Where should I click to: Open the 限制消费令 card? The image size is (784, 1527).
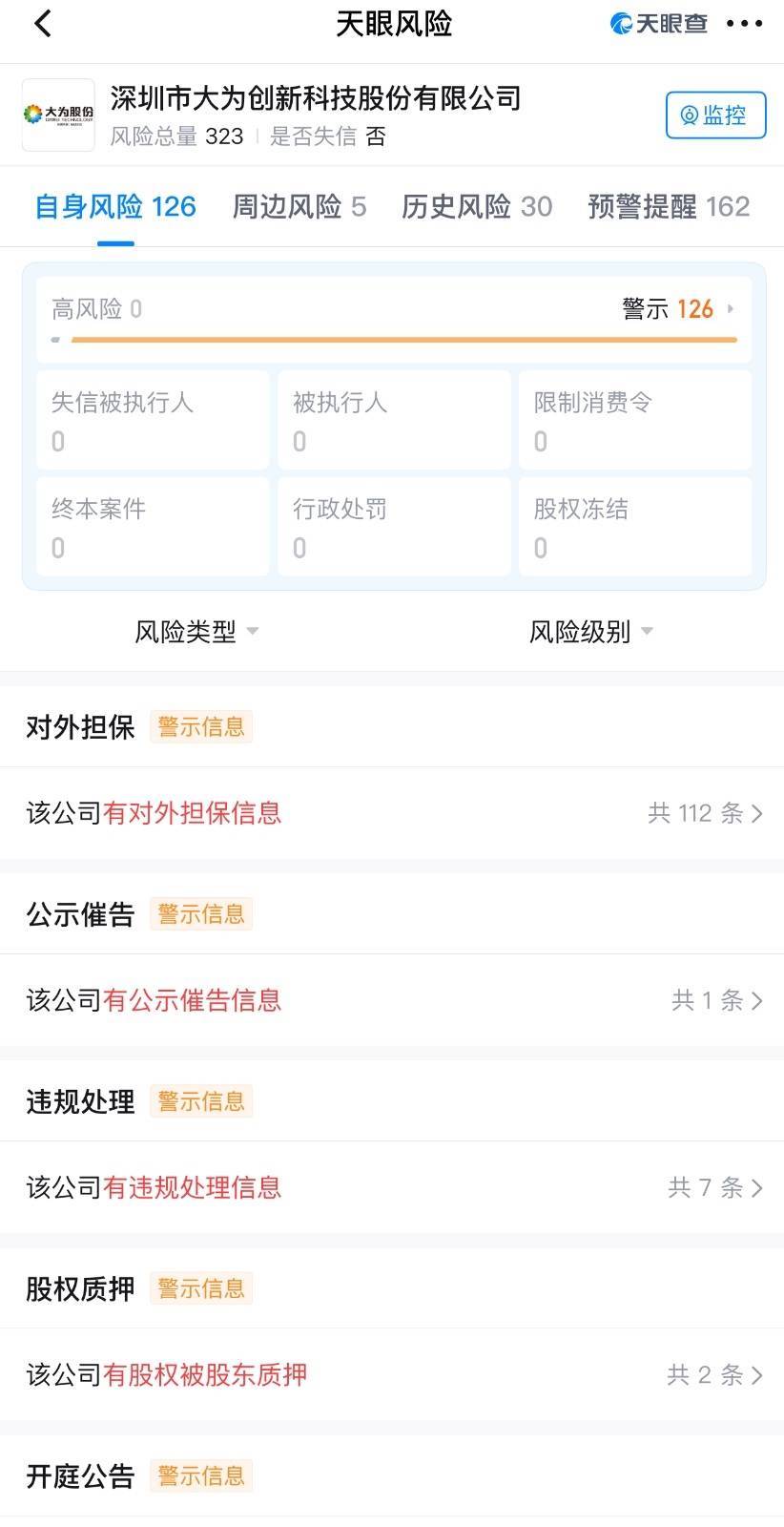point(634,420)
